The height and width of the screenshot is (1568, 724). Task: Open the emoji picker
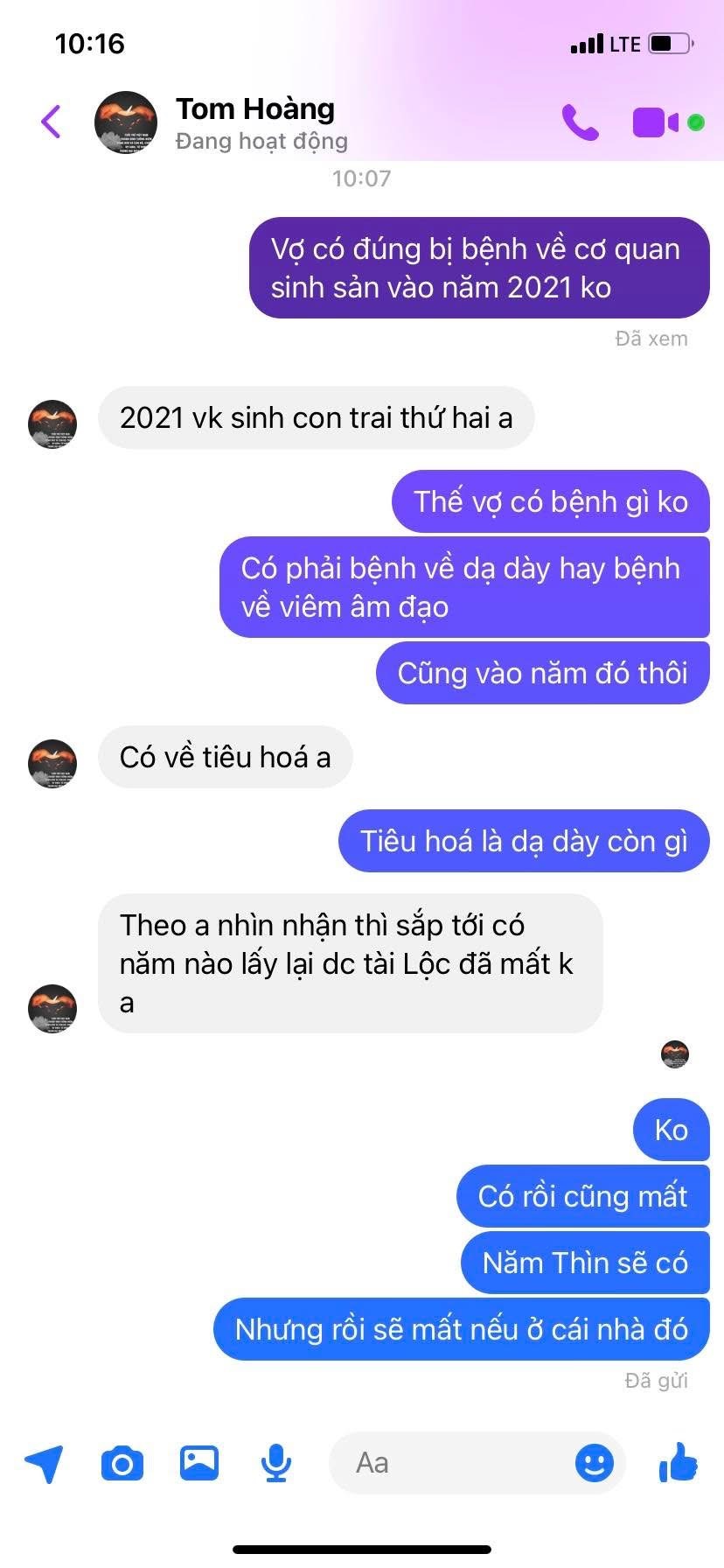pos(595,1462)
